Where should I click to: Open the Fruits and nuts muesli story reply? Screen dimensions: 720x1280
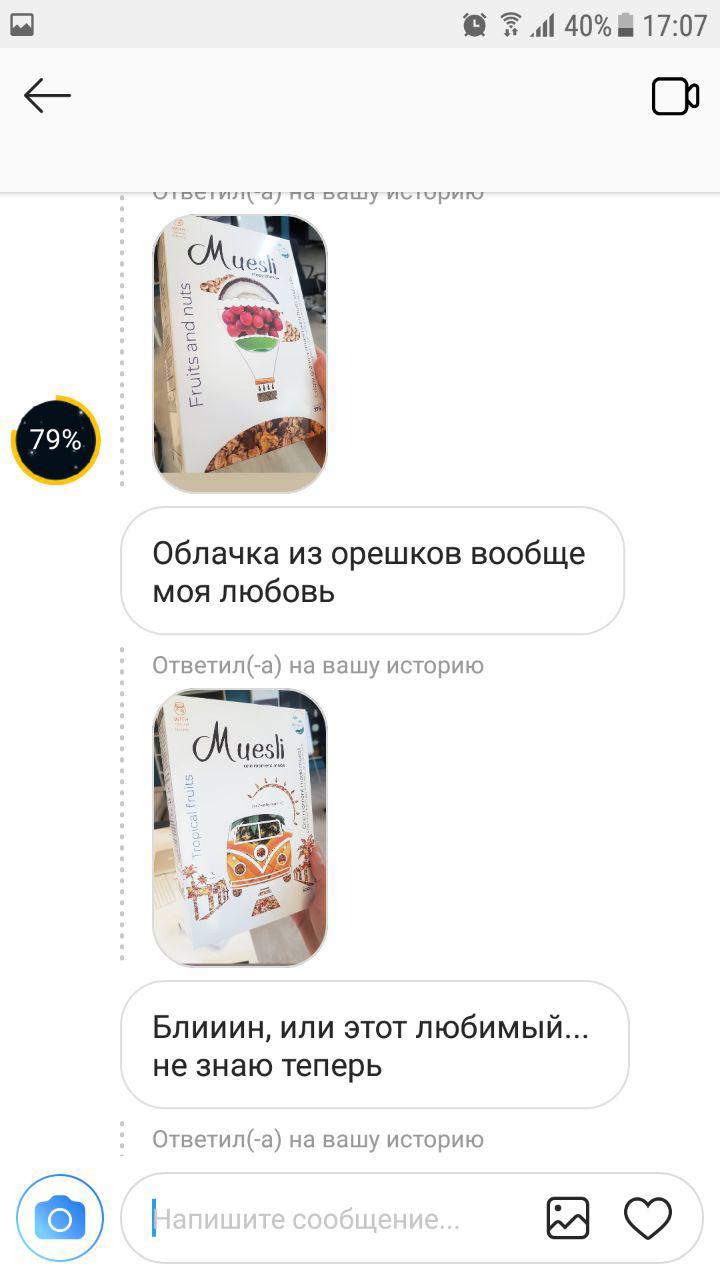[240, 353]
